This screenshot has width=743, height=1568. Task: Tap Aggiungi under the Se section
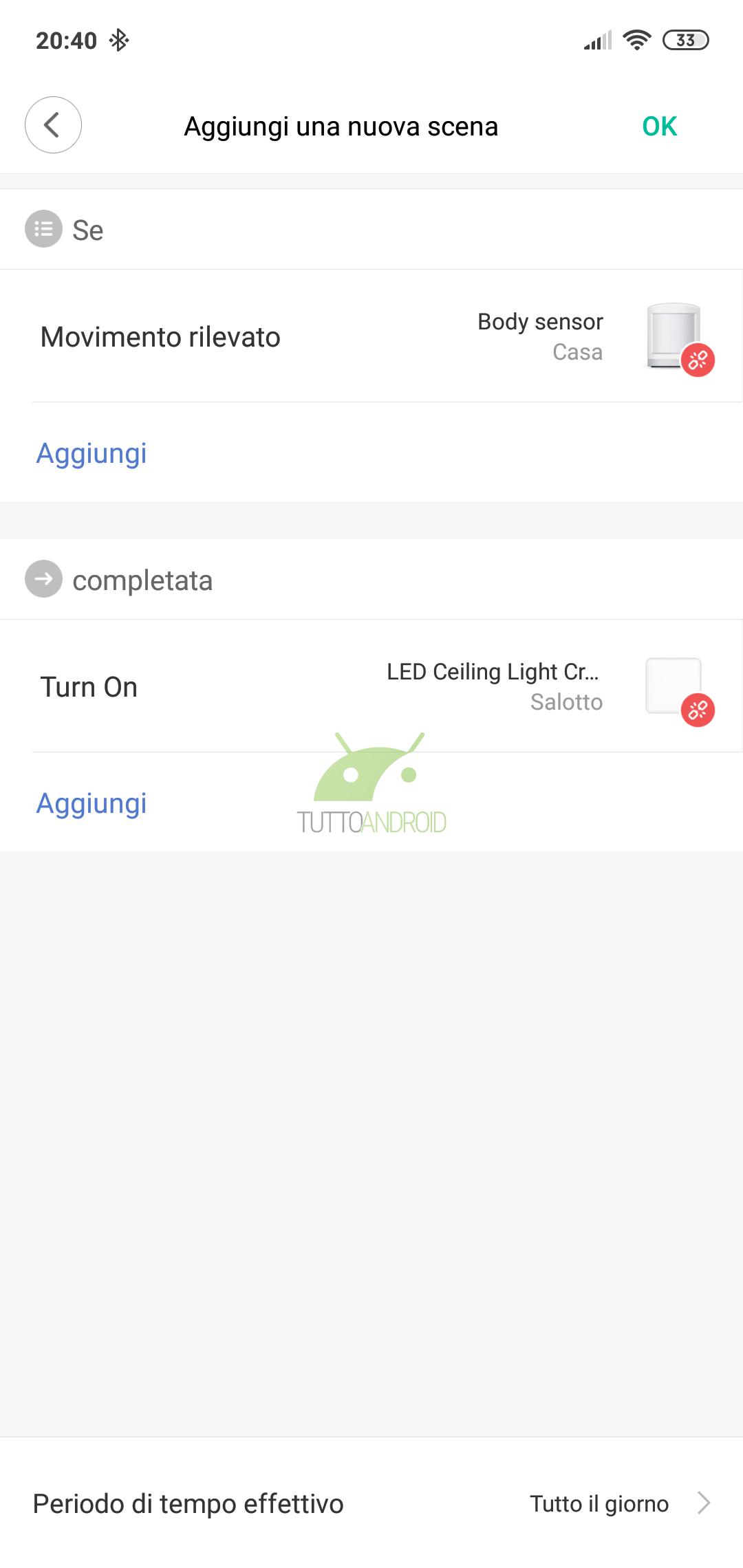91,453
